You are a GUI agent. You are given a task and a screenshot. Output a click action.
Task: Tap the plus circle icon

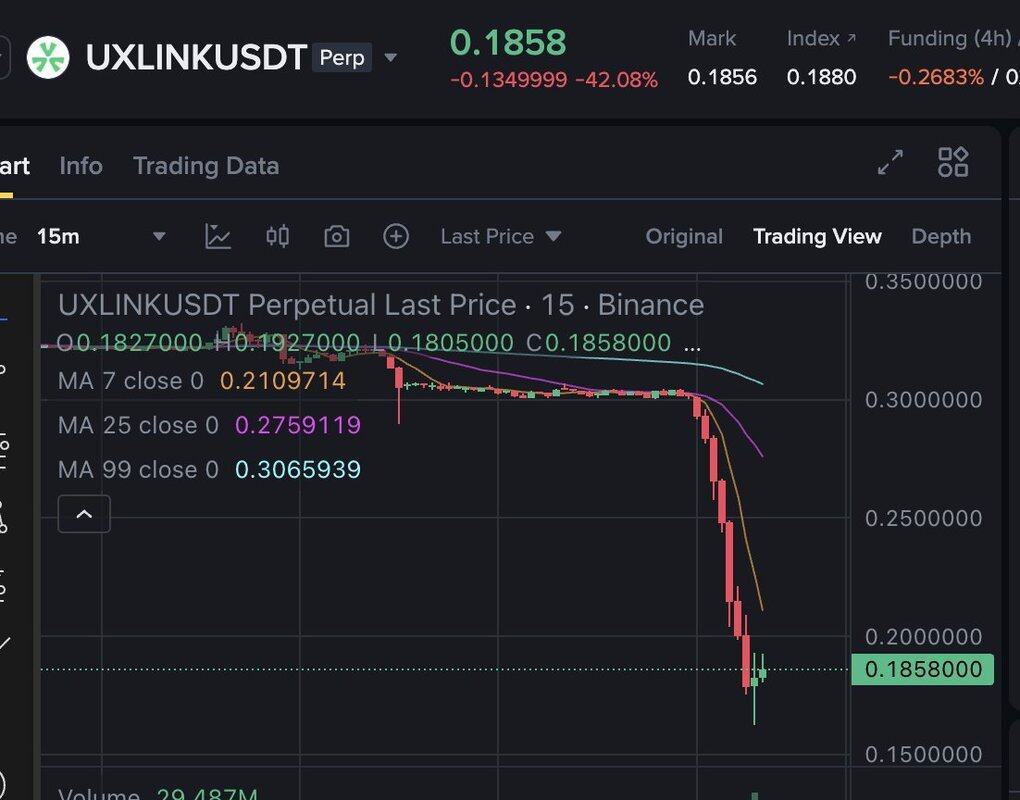pyautogui.click(x=396, y=237)
